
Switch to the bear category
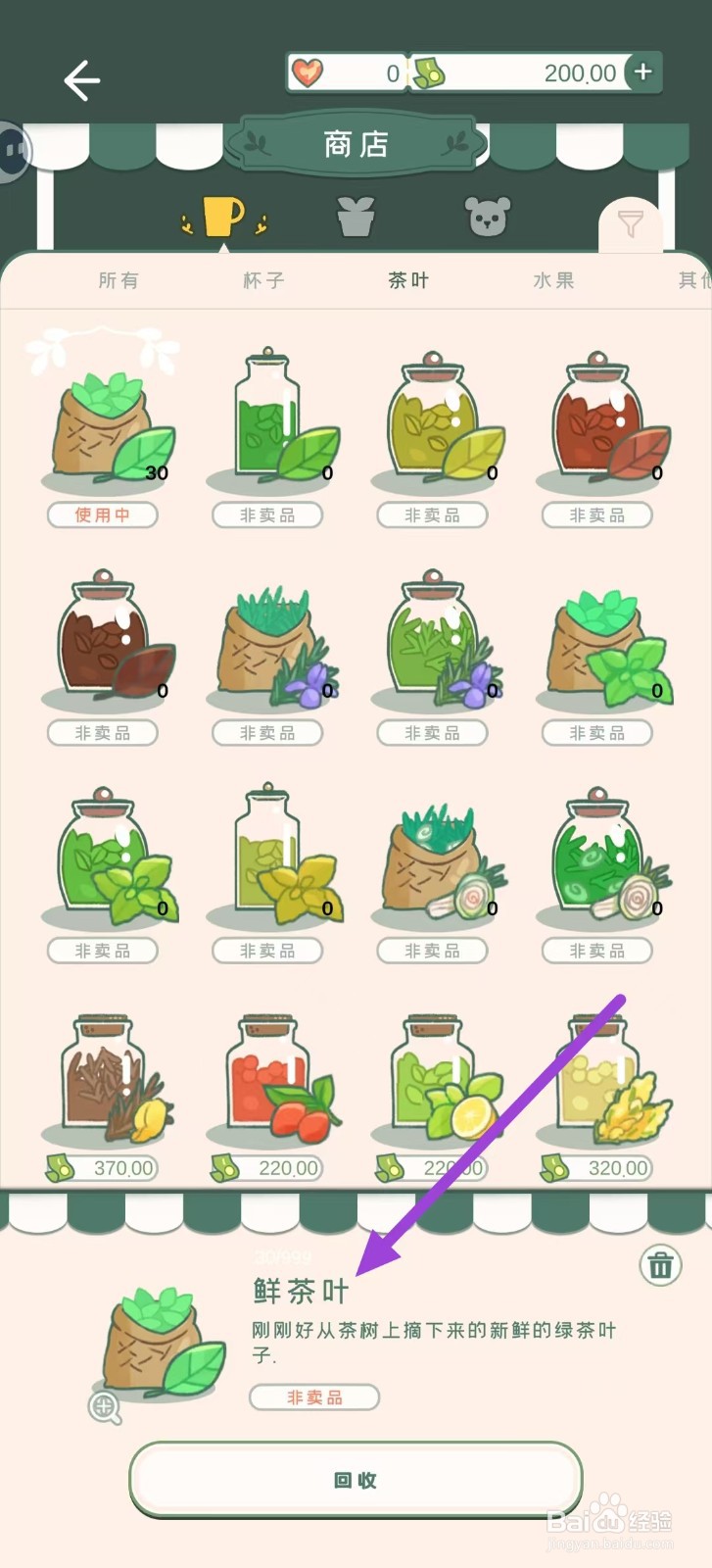pyautogui.click(x=488, y=217)
